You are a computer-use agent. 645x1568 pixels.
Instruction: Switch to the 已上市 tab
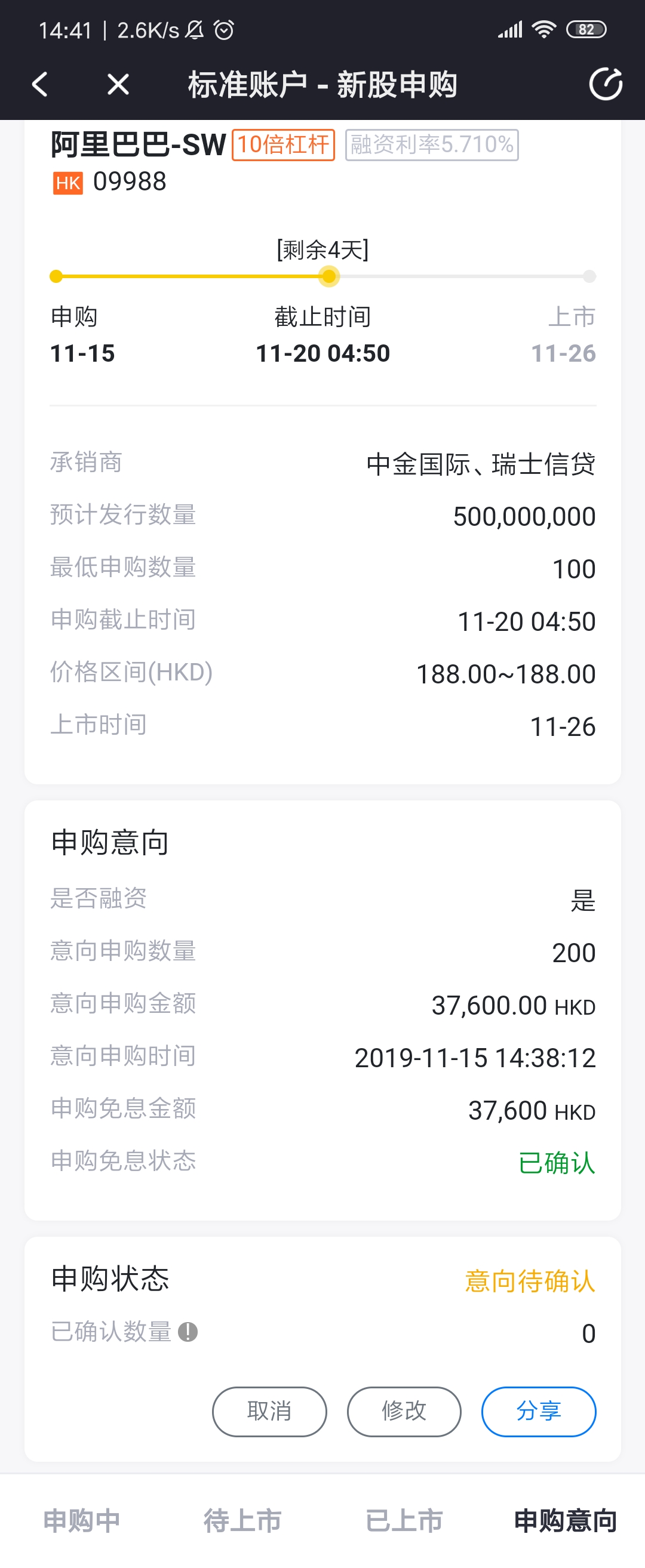[x=404, y=1520]
